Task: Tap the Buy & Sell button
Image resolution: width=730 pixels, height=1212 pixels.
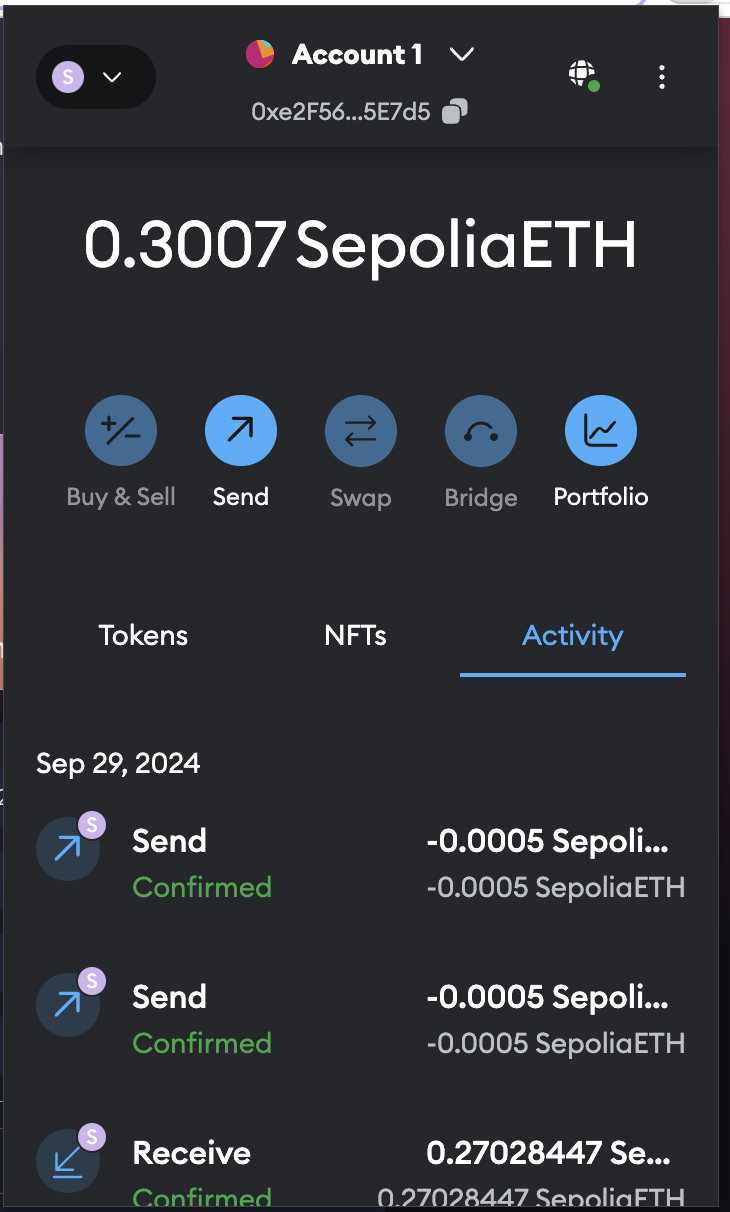Action: pos(121,431)
